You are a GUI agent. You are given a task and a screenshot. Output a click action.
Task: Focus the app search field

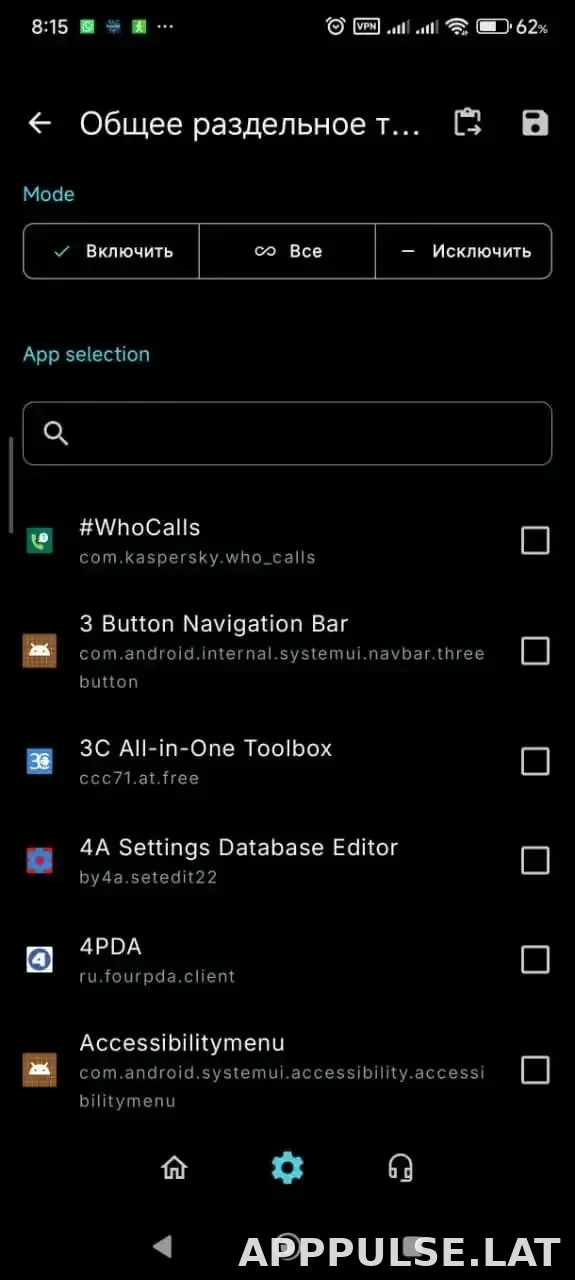coord(287,433)
